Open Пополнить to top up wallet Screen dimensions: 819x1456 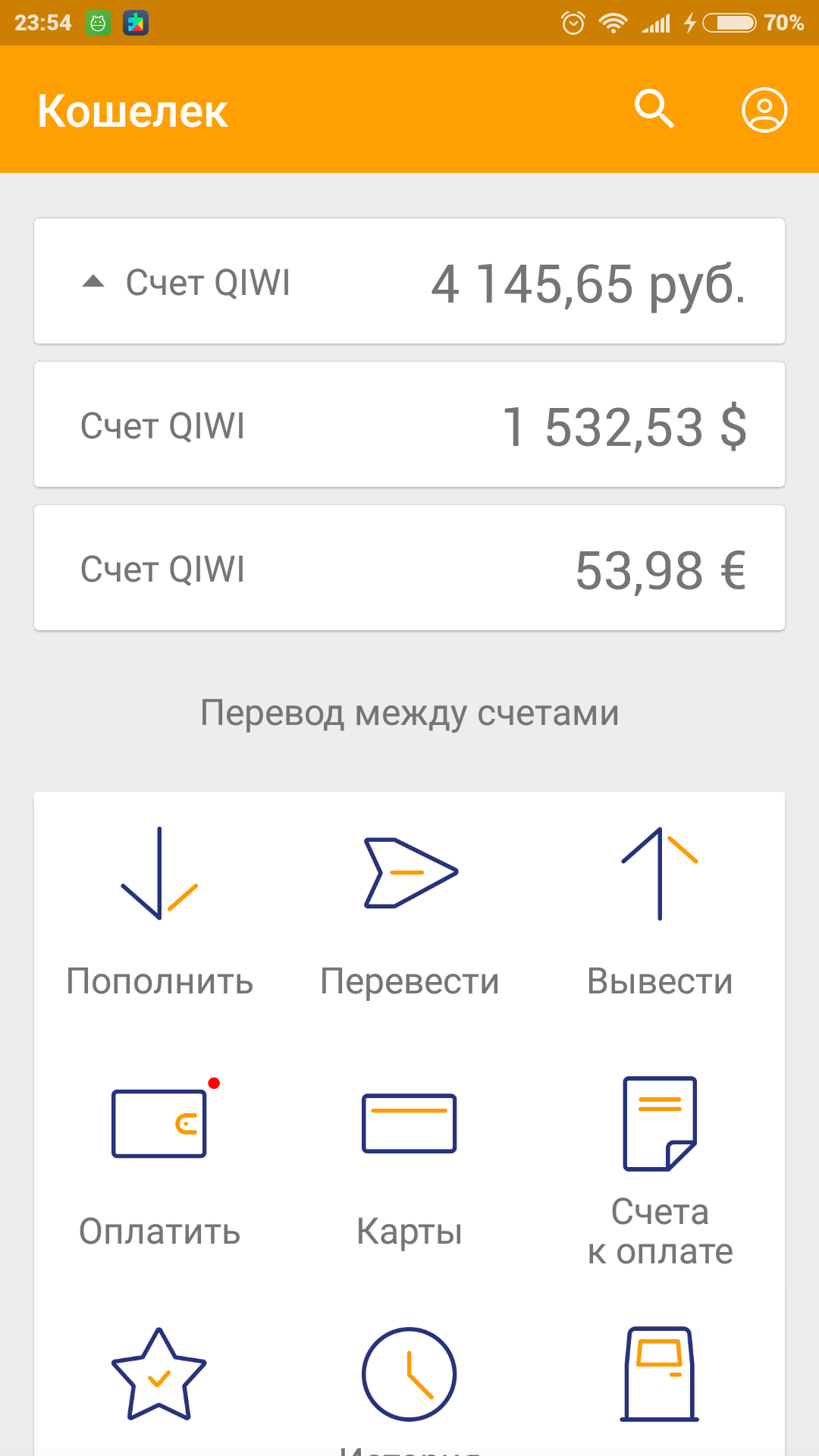click(x=159, y=910)
